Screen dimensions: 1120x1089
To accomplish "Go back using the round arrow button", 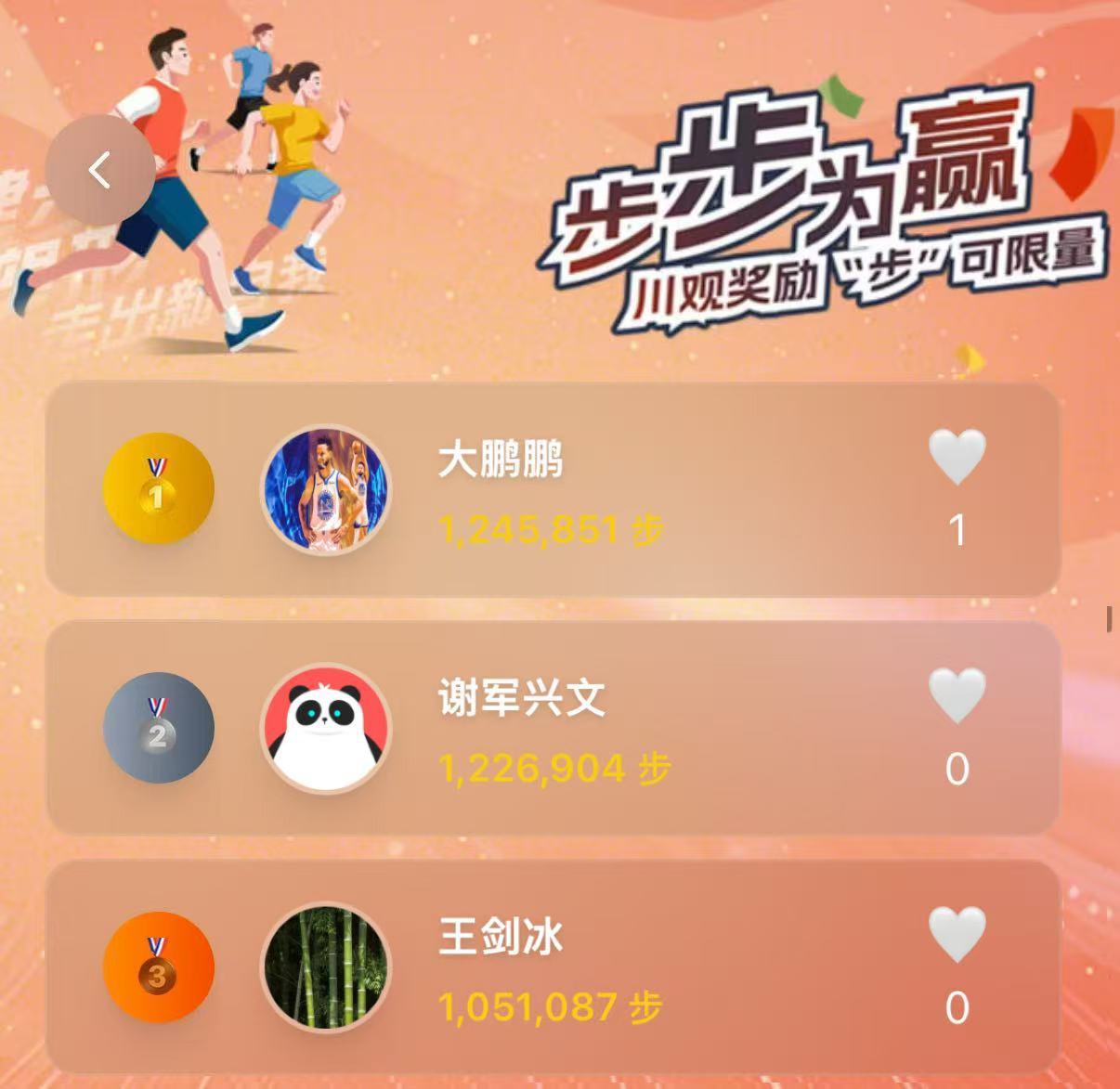I will tap(100, 170).
